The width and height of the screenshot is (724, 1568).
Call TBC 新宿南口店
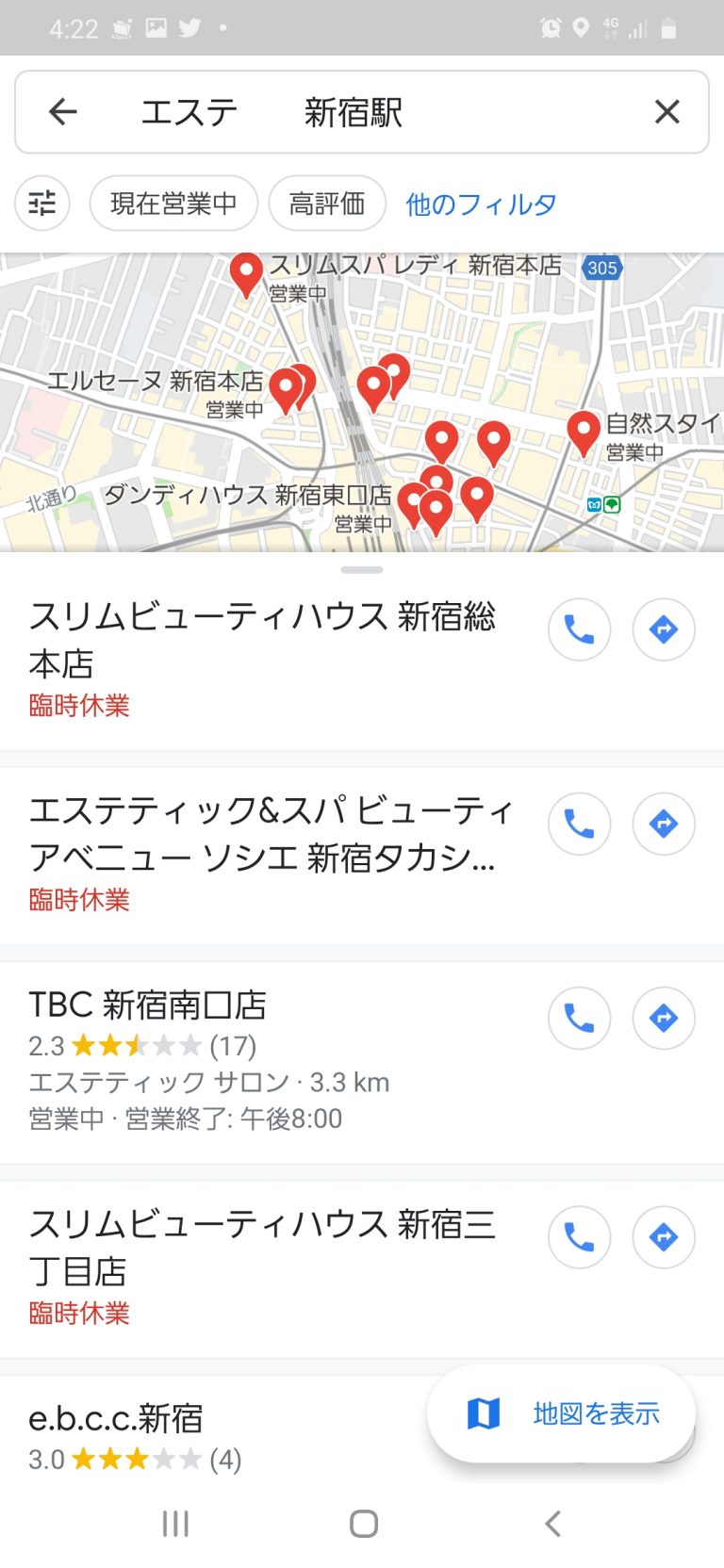580,1018
